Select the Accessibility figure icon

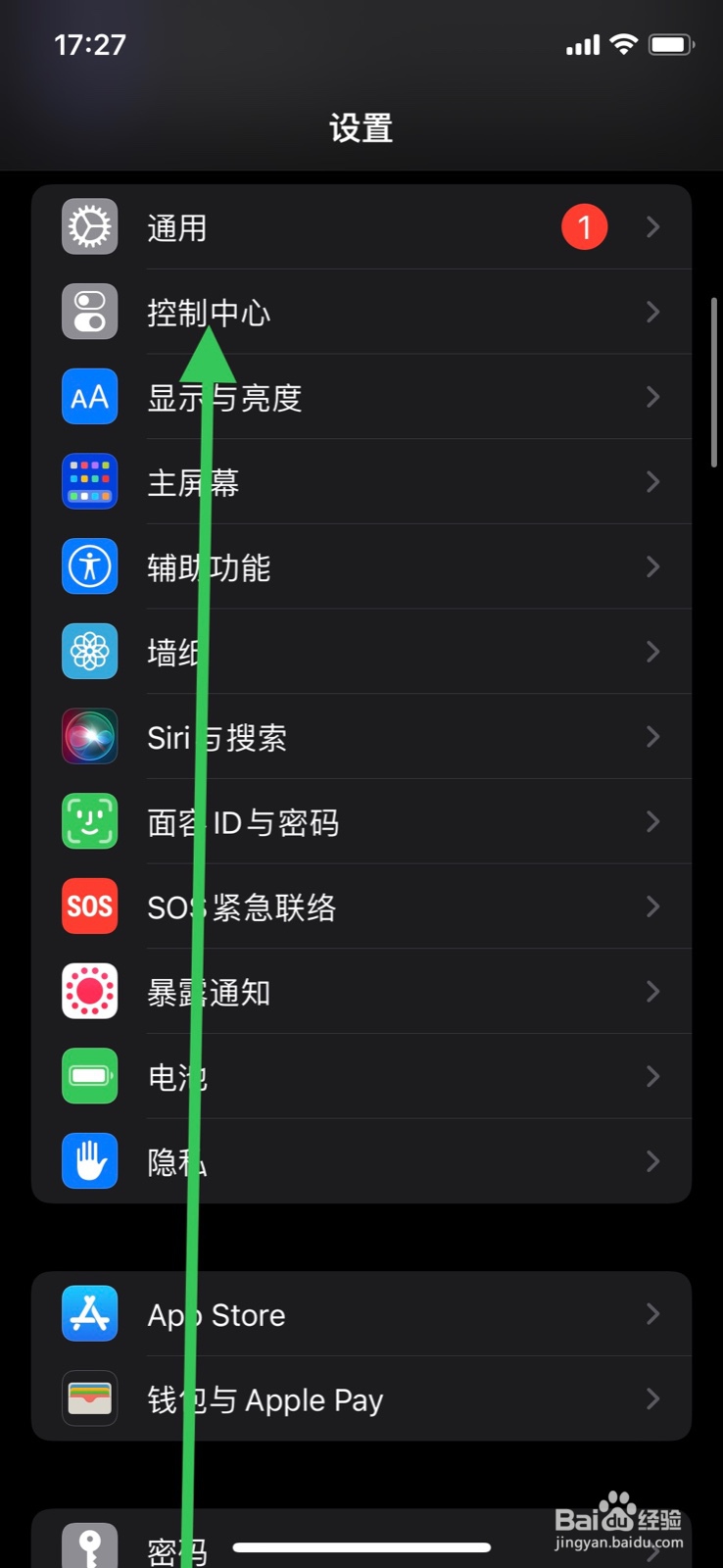pyautogui.click(x=88, y=566)
